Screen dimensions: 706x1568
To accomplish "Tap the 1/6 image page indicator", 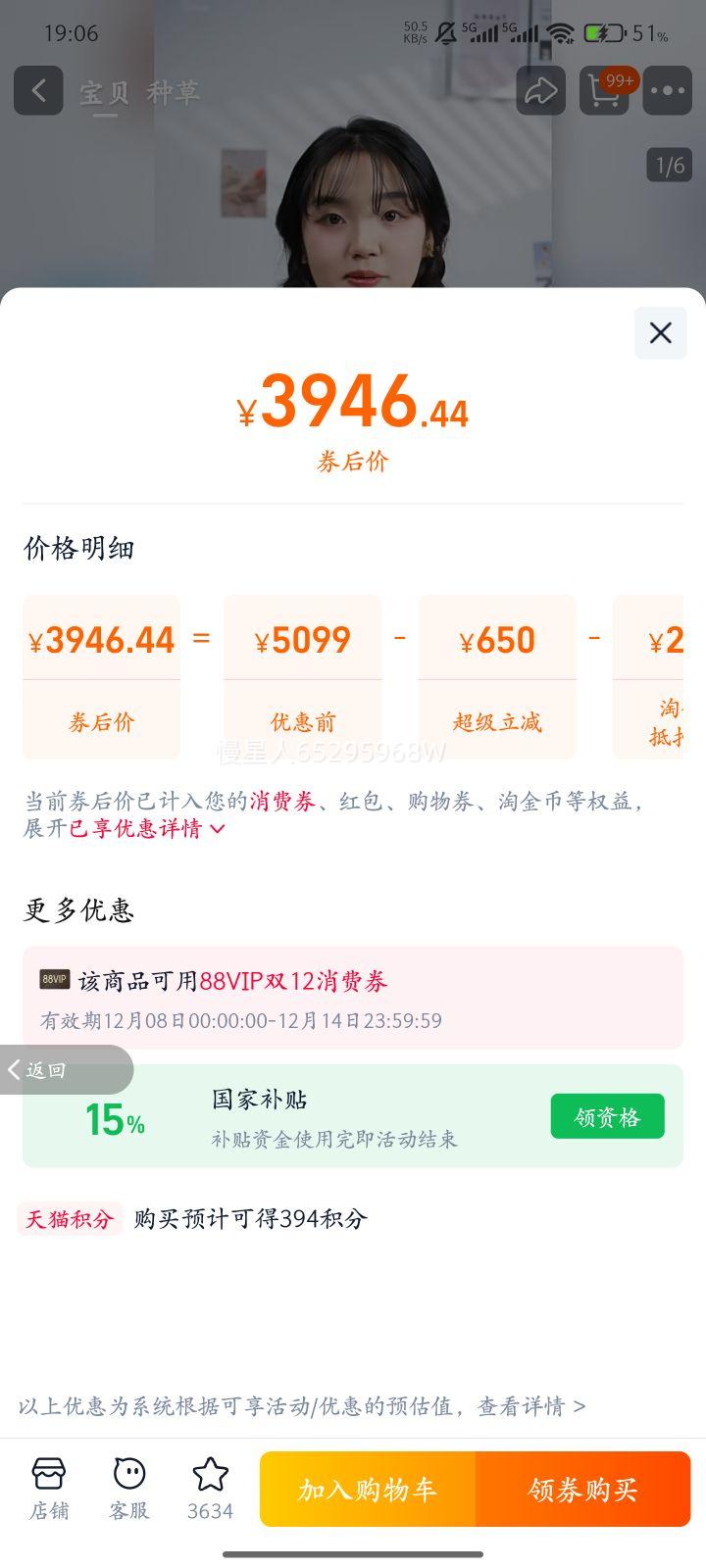I will (670, 165).
